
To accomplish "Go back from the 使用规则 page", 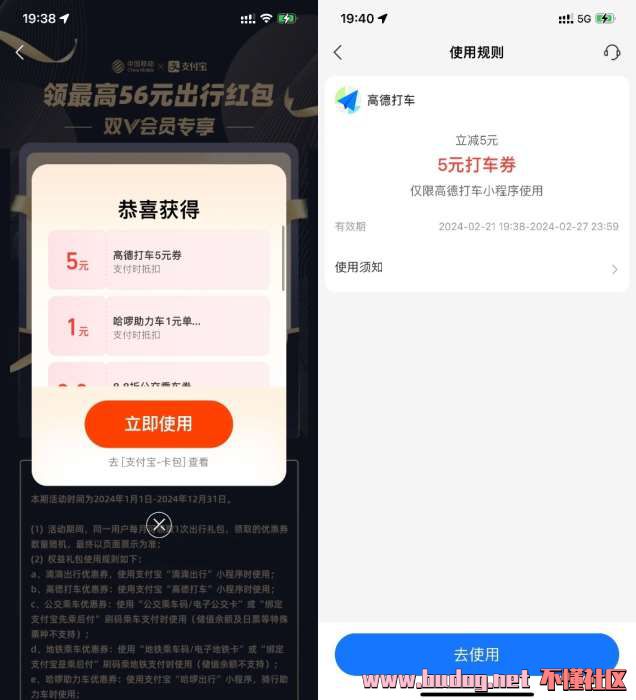I will (x=338, y=52).
